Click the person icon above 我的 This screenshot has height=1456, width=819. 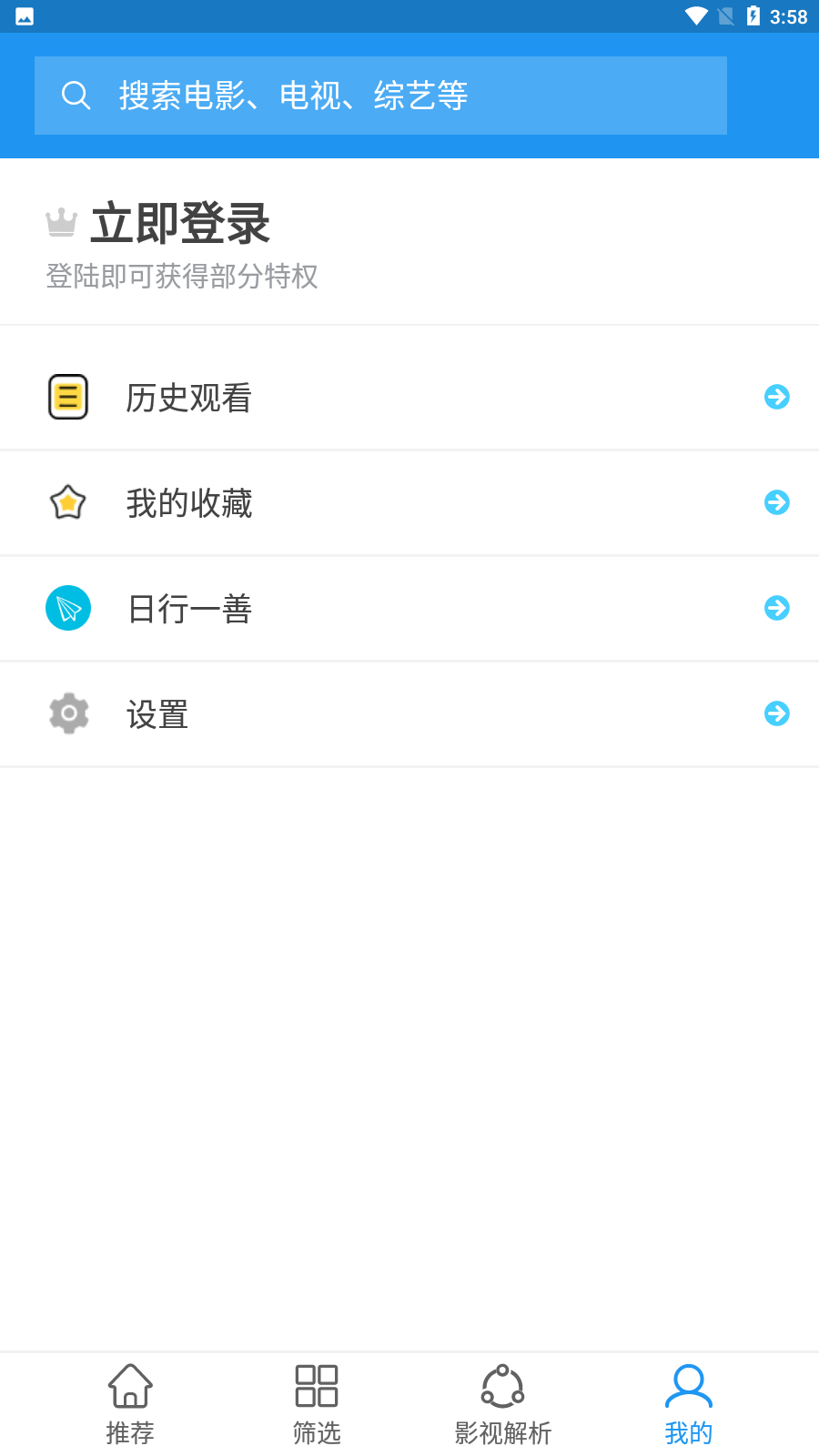click(689, 1386)
